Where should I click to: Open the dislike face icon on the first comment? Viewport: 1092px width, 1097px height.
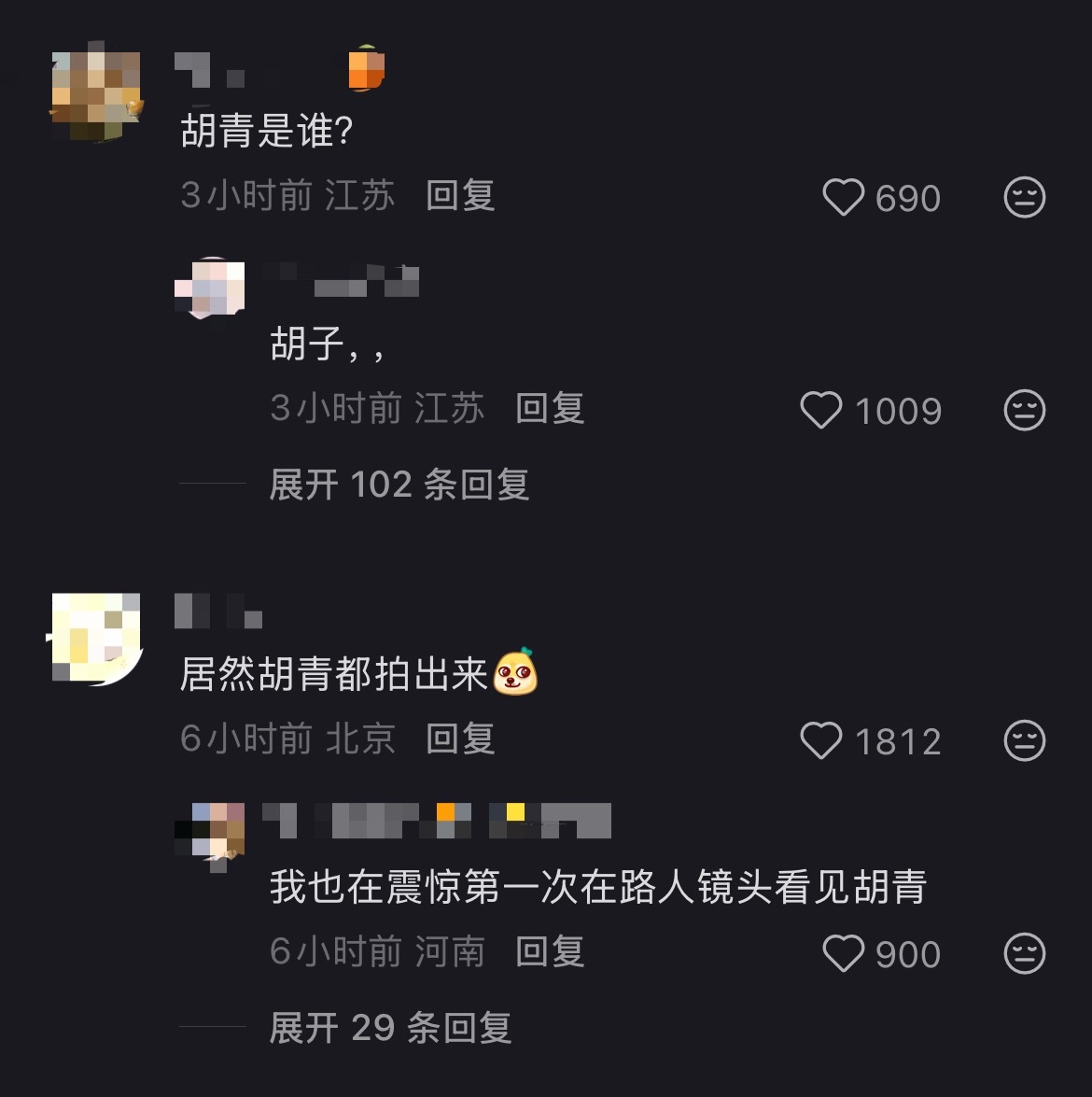pyautogui.click(x=1027, y=197)
